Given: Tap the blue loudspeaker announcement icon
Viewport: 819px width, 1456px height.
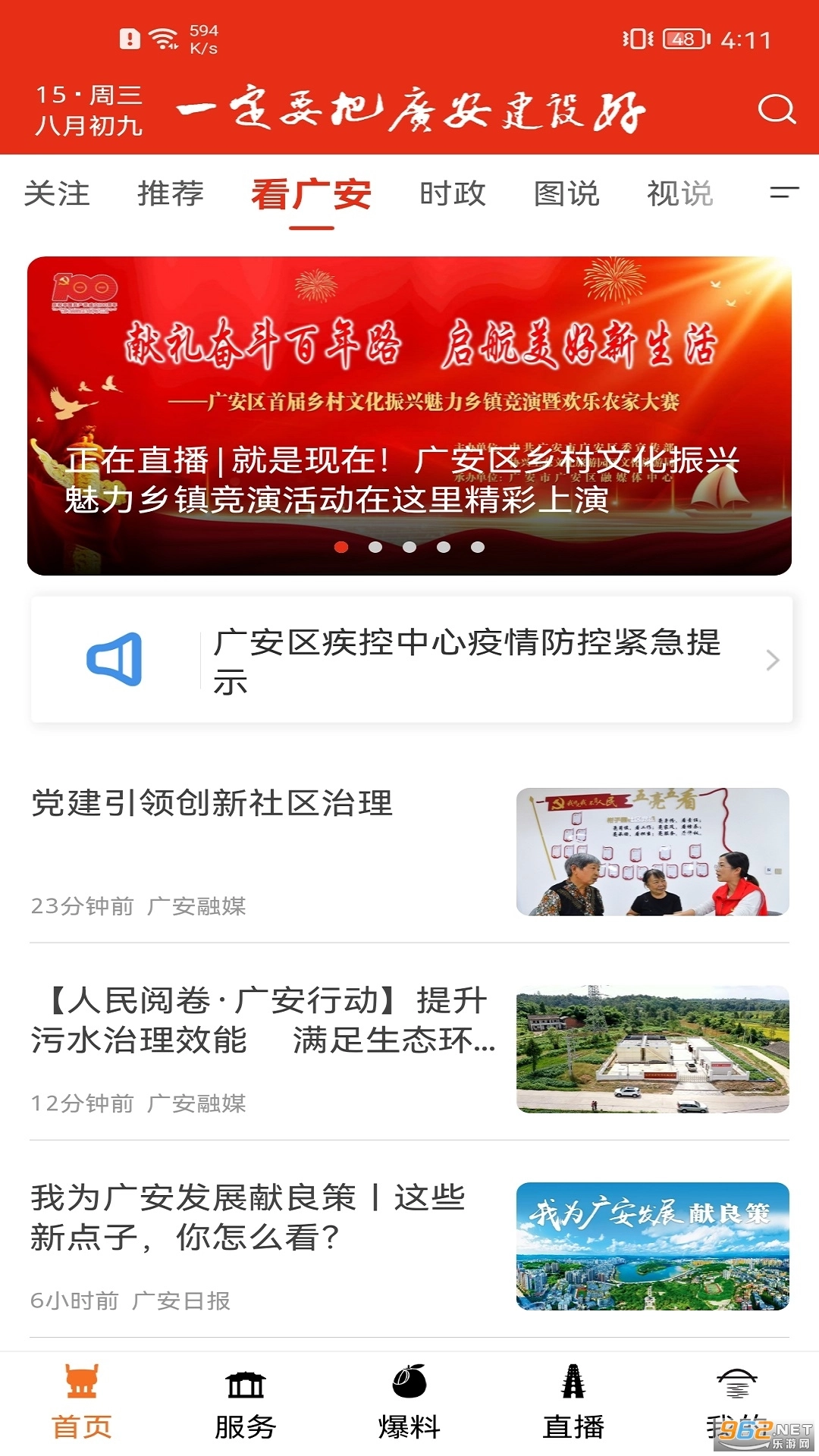Looking at the screenshot, I should [115, 659].
